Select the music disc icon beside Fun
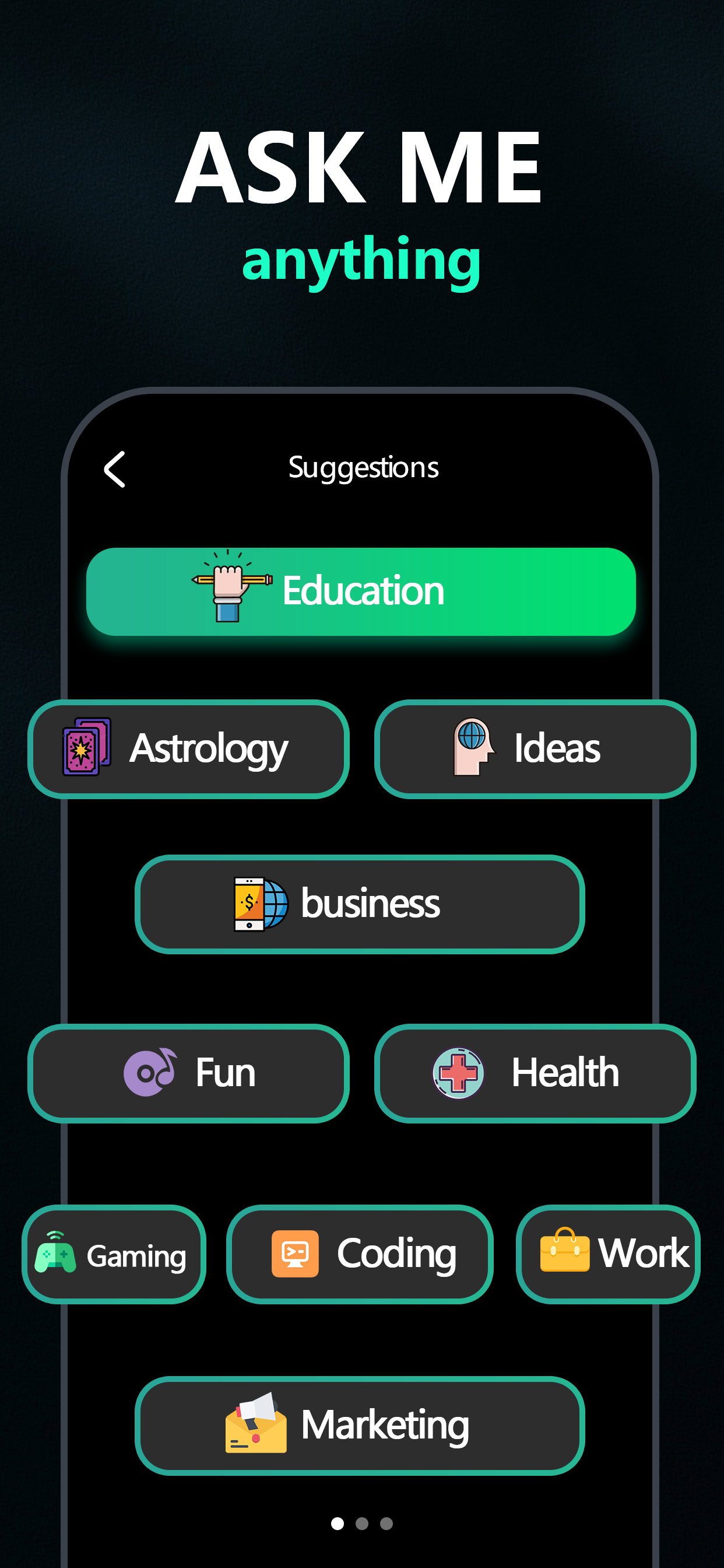 pyautogui.click(x=151, y=1073)
